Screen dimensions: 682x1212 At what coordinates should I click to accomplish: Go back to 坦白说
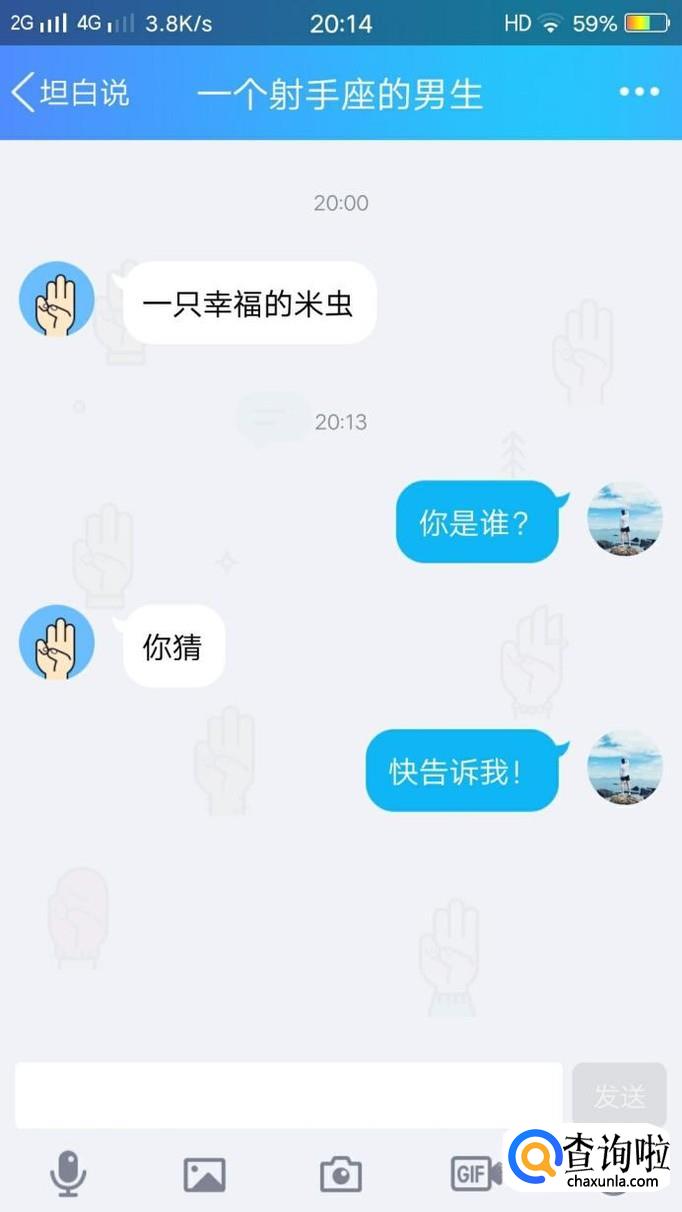(70, 93)
